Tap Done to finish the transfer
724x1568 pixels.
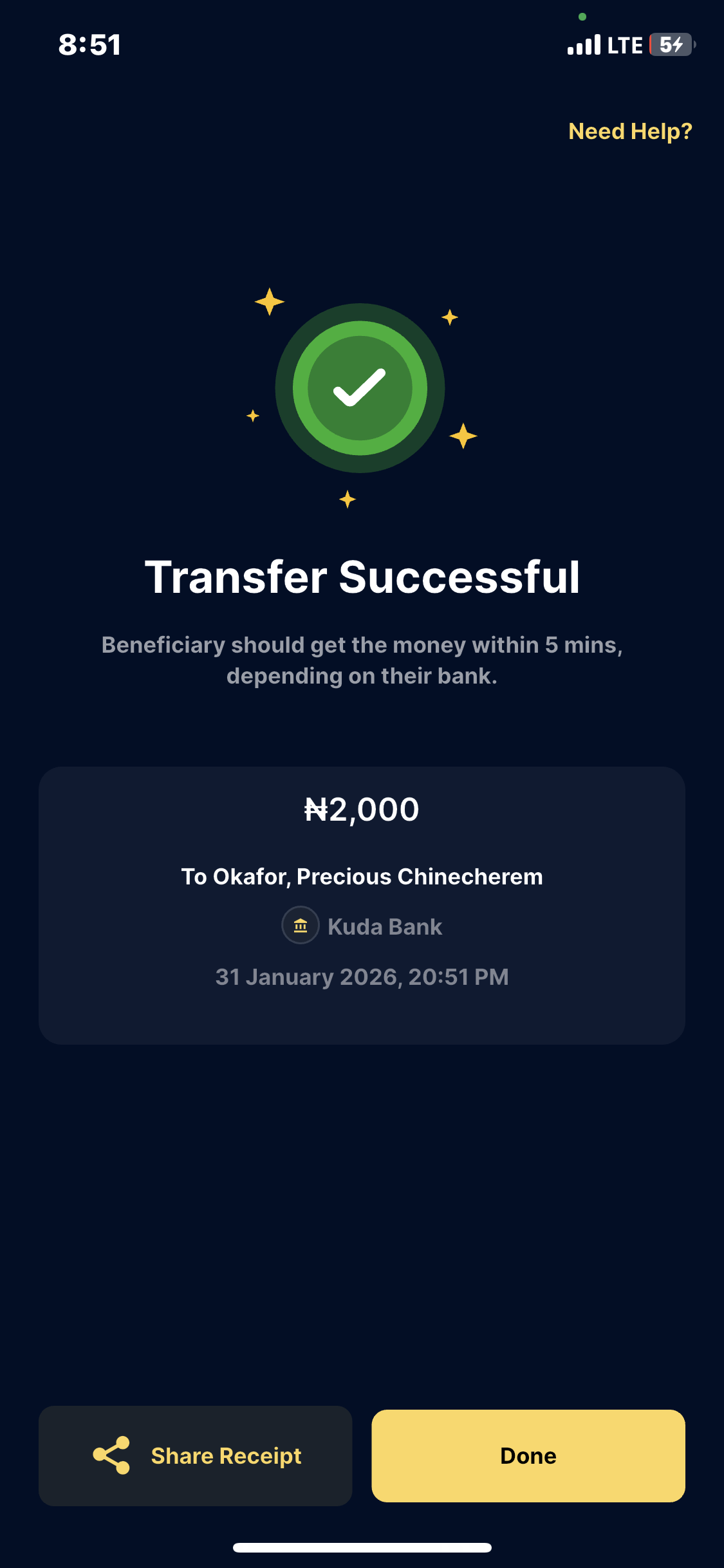tap(528, 1455)
